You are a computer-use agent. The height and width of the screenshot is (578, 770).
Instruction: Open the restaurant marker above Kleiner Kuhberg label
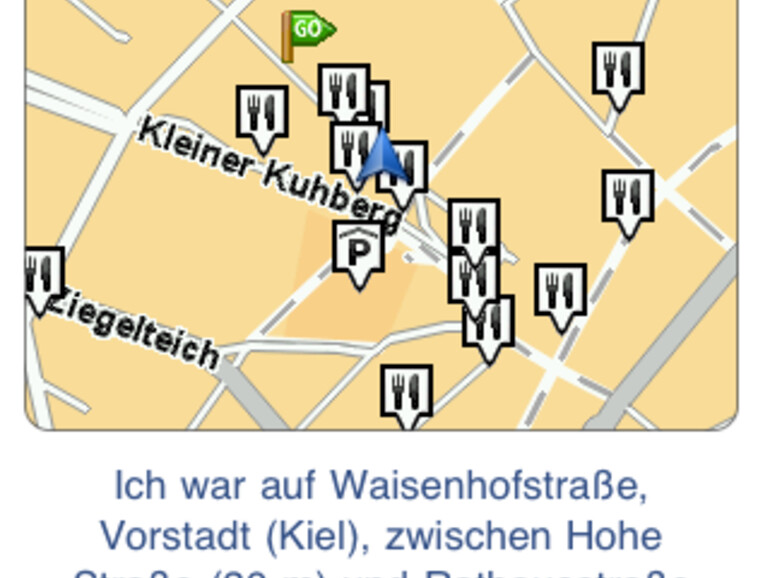(262, 115)
